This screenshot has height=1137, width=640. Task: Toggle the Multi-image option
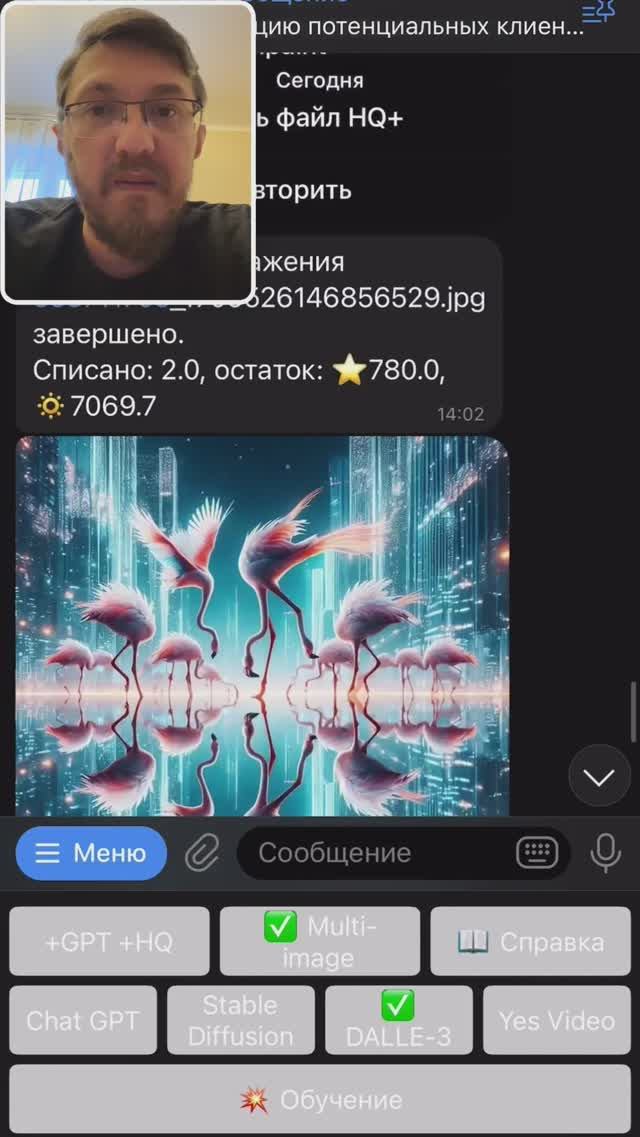coord(319,941)
